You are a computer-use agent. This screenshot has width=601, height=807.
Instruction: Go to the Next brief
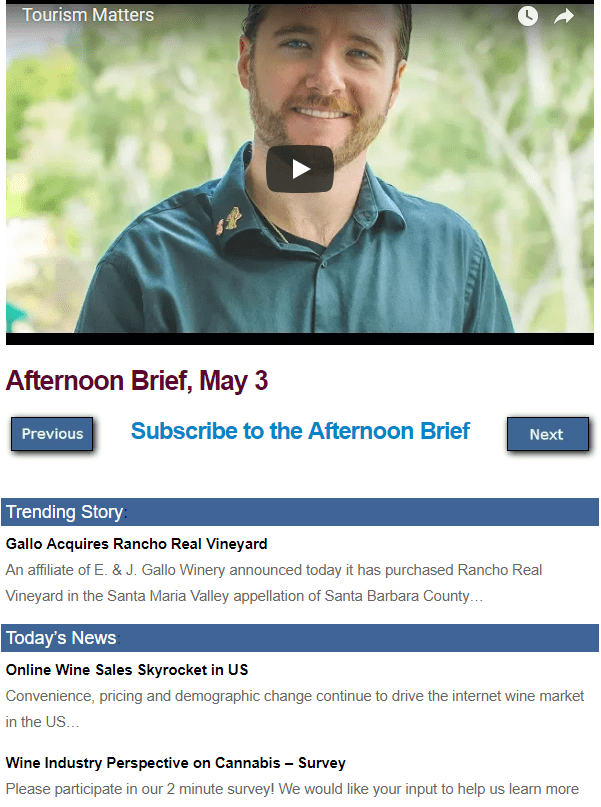[547, 434]
